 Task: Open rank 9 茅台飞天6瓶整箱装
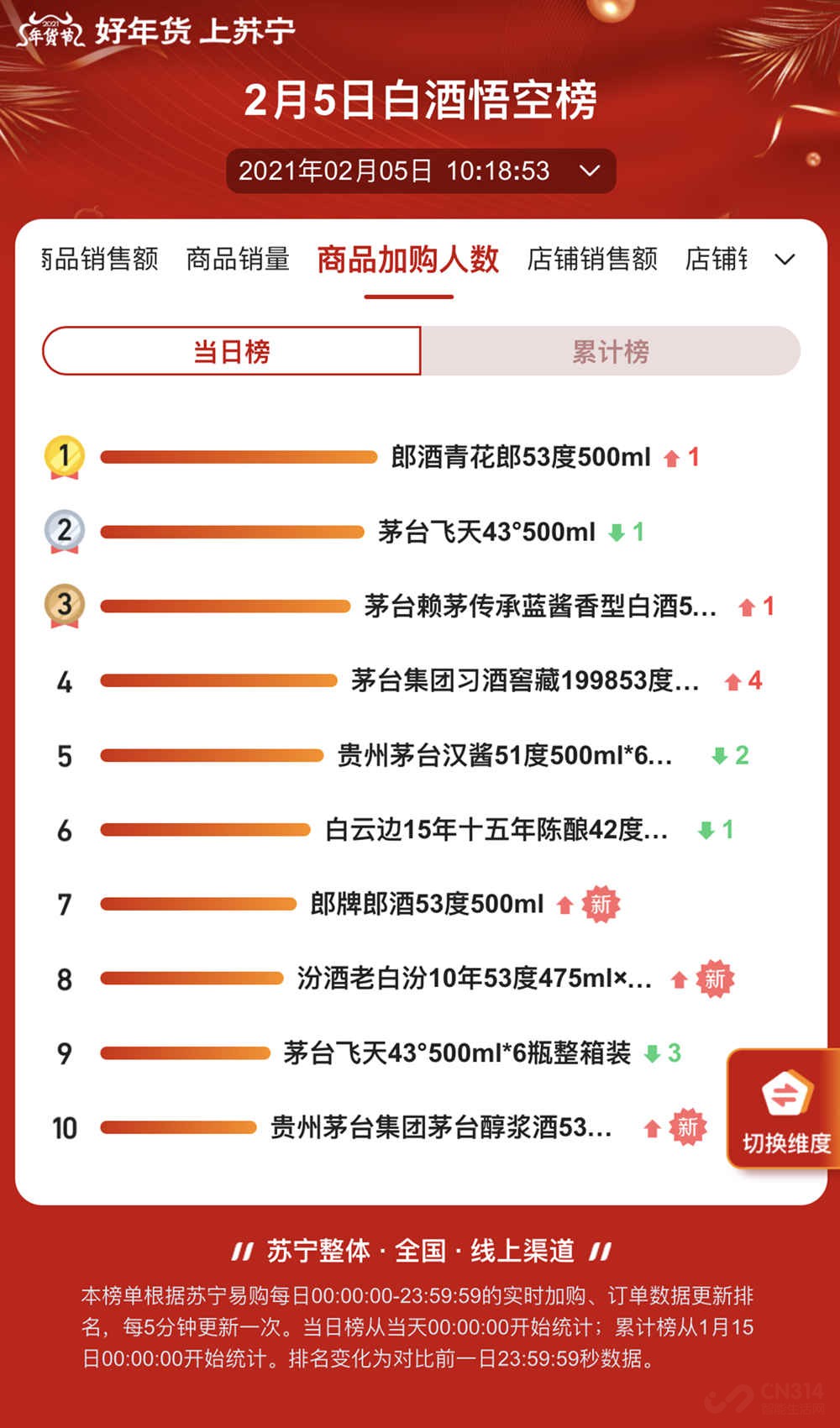point(457,1053)
